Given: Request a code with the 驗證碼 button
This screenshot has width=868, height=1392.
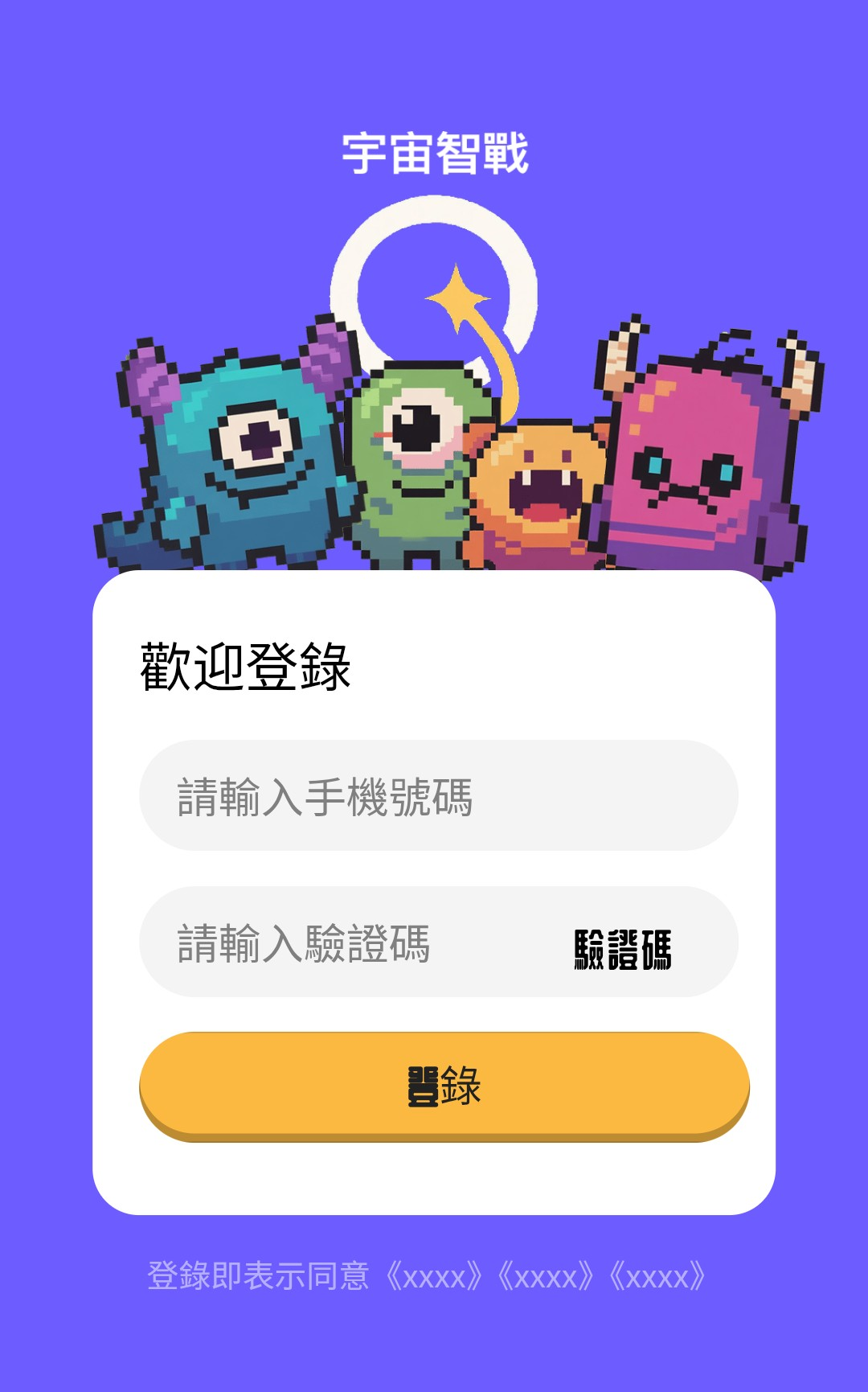Looking at the screenshot, I should [x=623, y=949].
